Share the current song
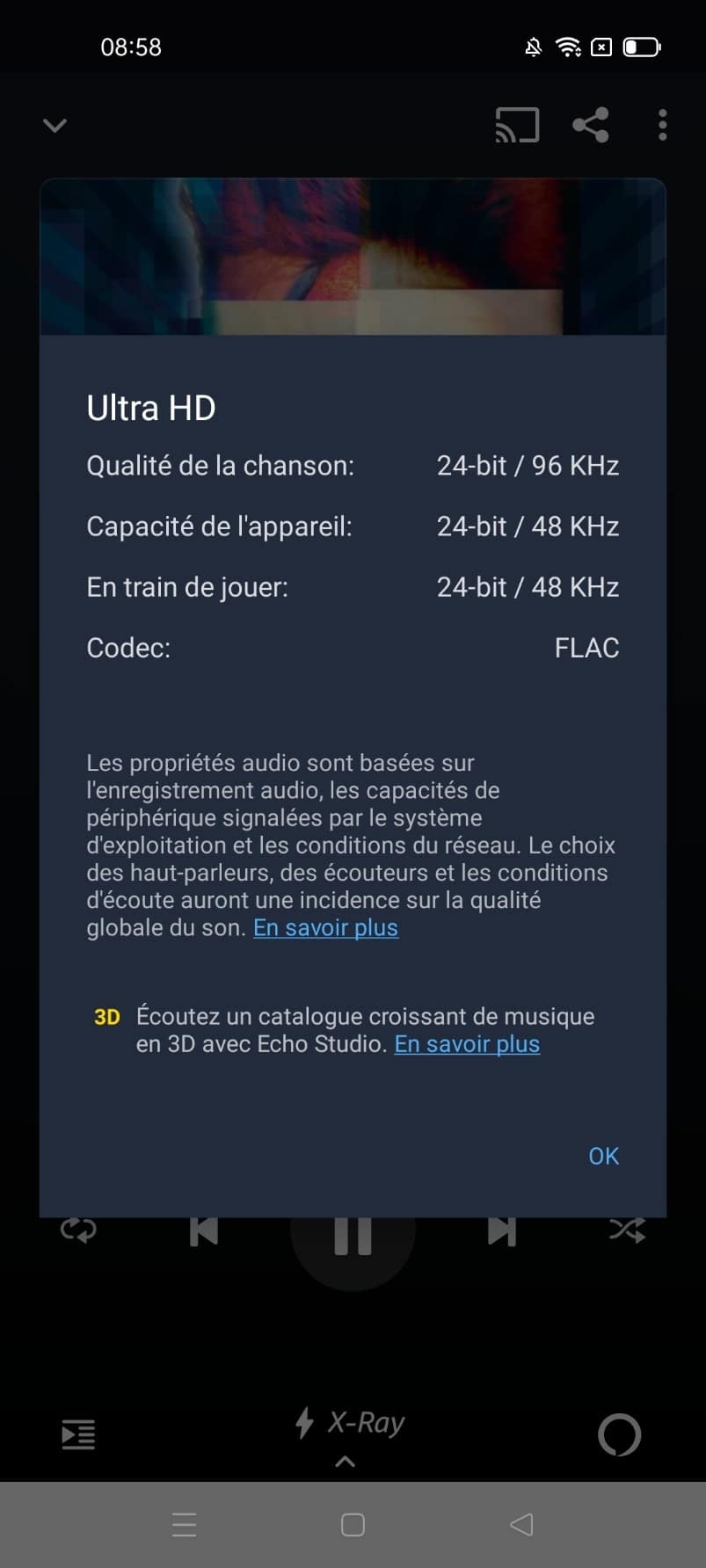The height and width of the screenshot is (1568, 706). tap(591, 125)
